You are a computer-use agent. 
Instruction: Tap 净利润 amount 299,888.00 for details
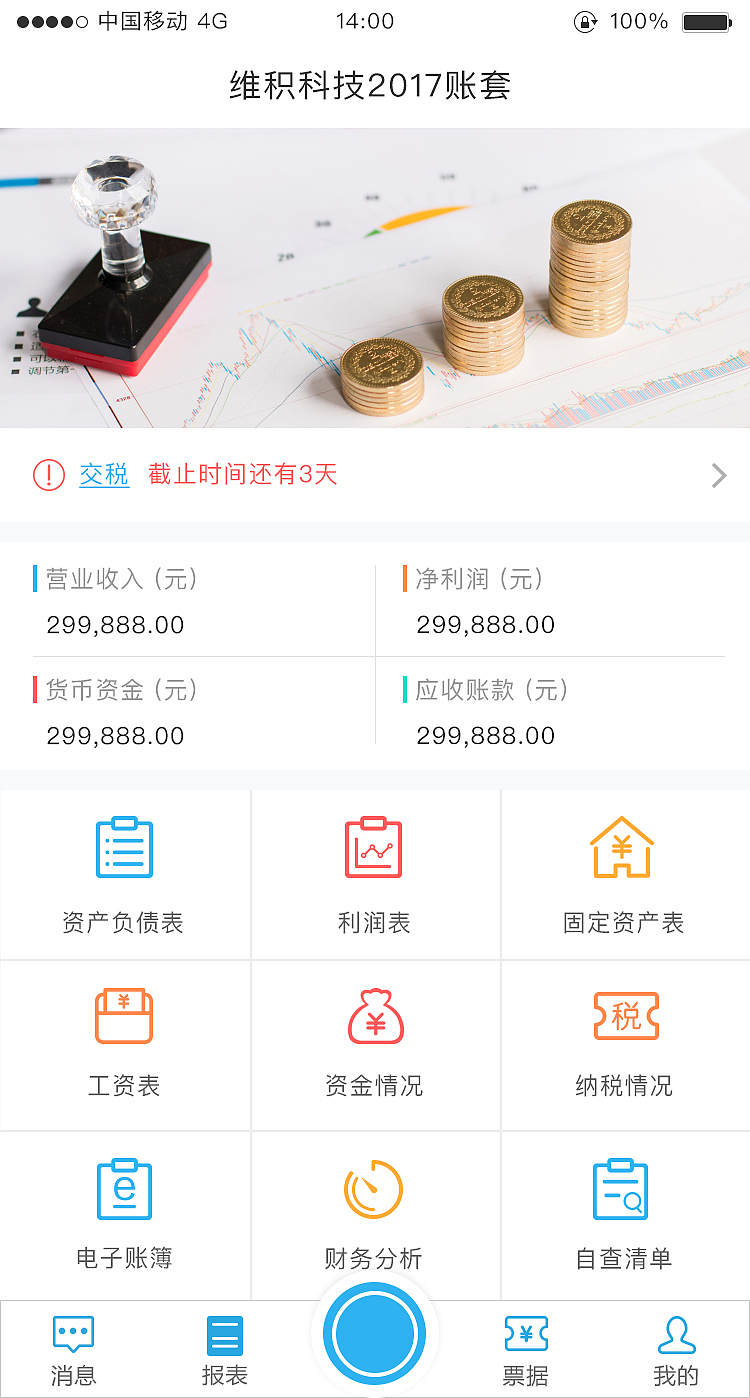point(486,625)
